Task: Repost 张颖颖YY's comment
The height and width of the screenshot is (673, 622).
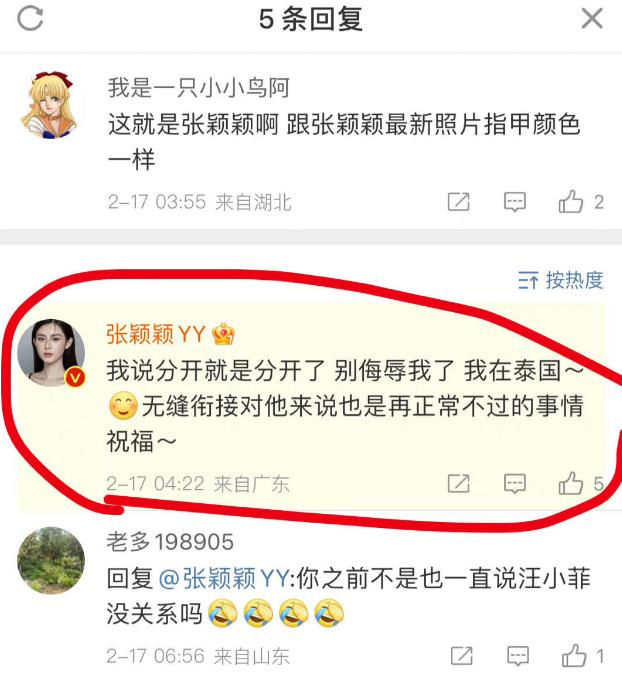Action: pyautogui.click(x=458, y=484)
